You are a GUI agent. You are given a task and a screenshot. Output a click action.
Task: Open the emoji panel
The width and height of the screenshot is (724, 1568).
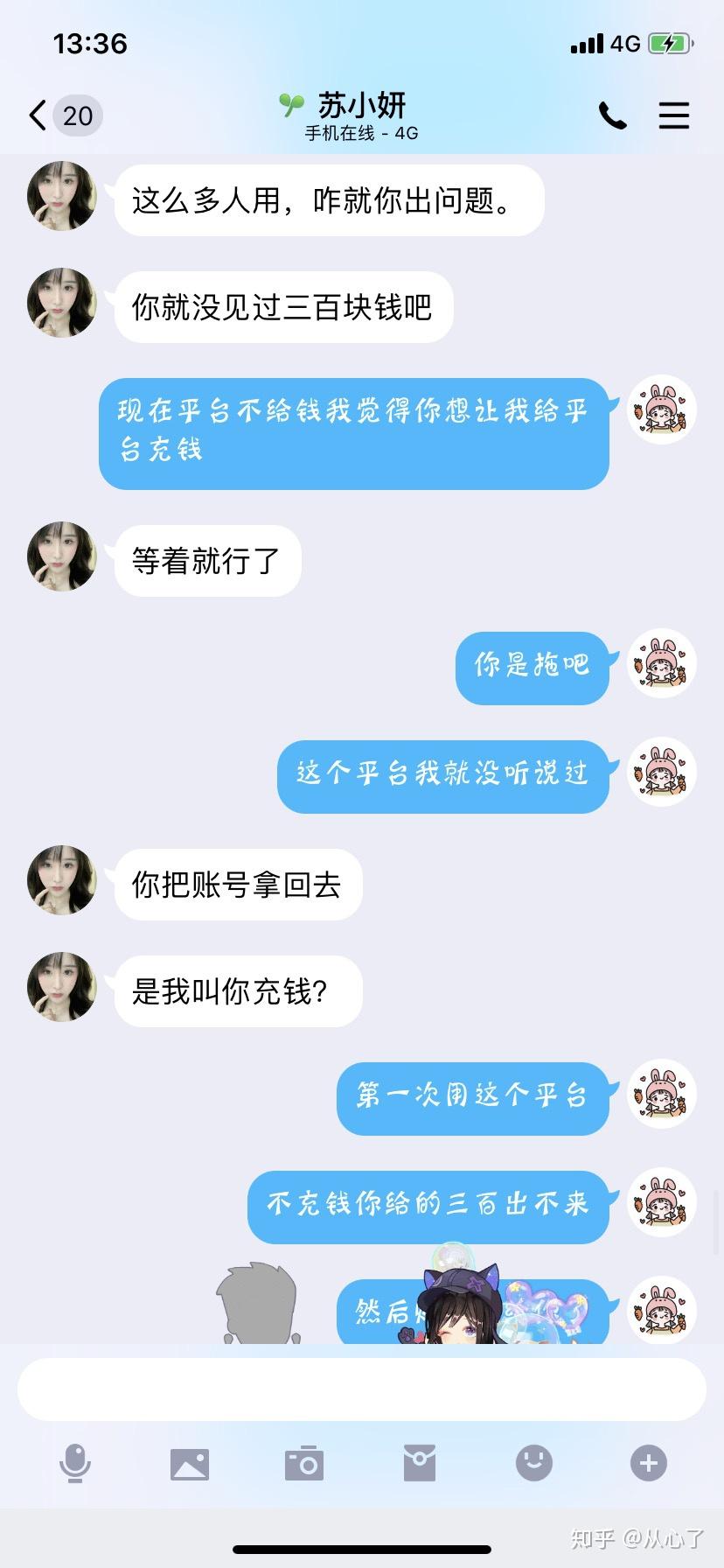pos(533,1463)
